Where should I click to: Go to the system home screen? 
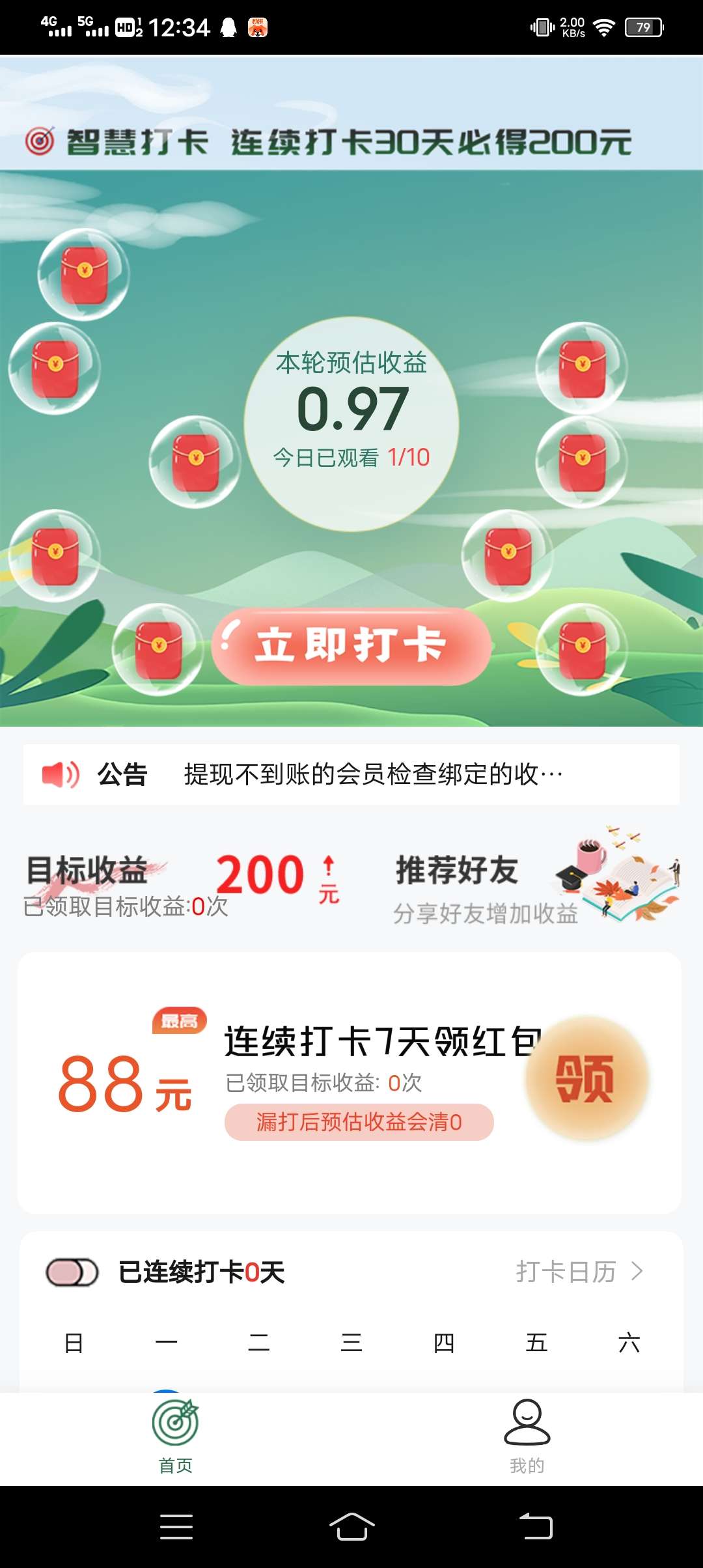pyautogui.click(x=351, y=1526)
